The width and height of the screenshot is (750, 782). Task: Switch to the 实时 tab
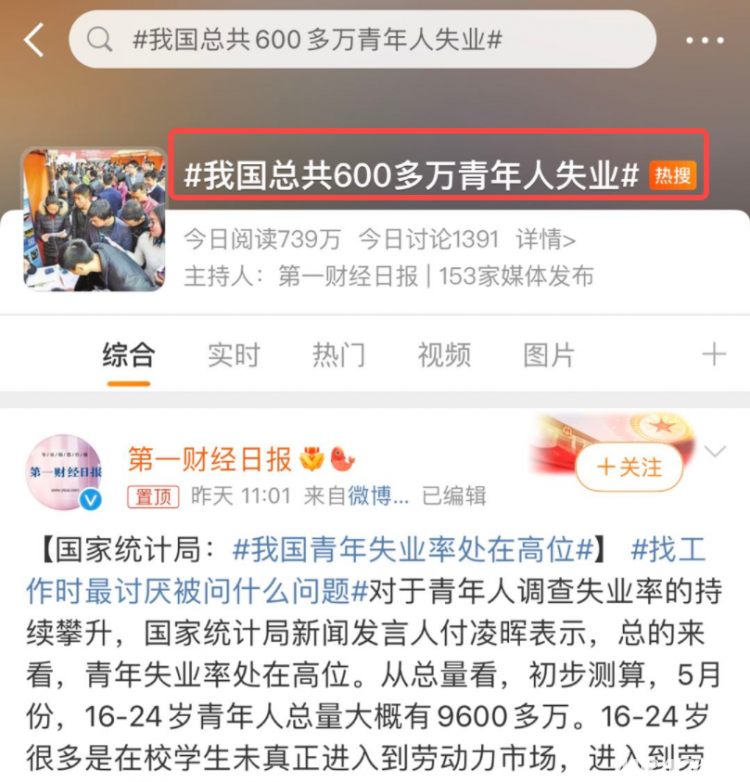(233, 354)
